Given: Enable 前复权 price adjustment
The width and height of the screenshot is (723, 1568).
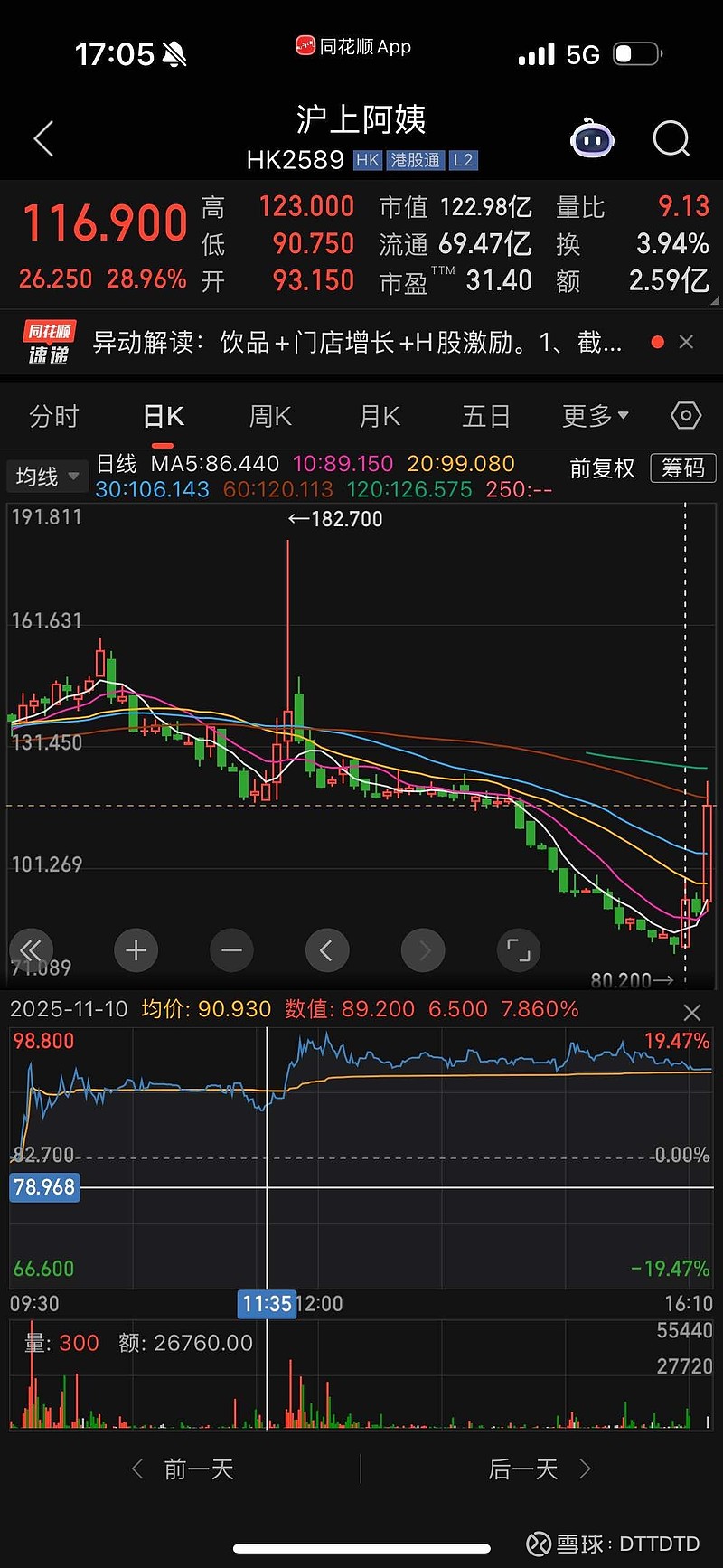Looking at the screenshot, I should click(601, 468).
